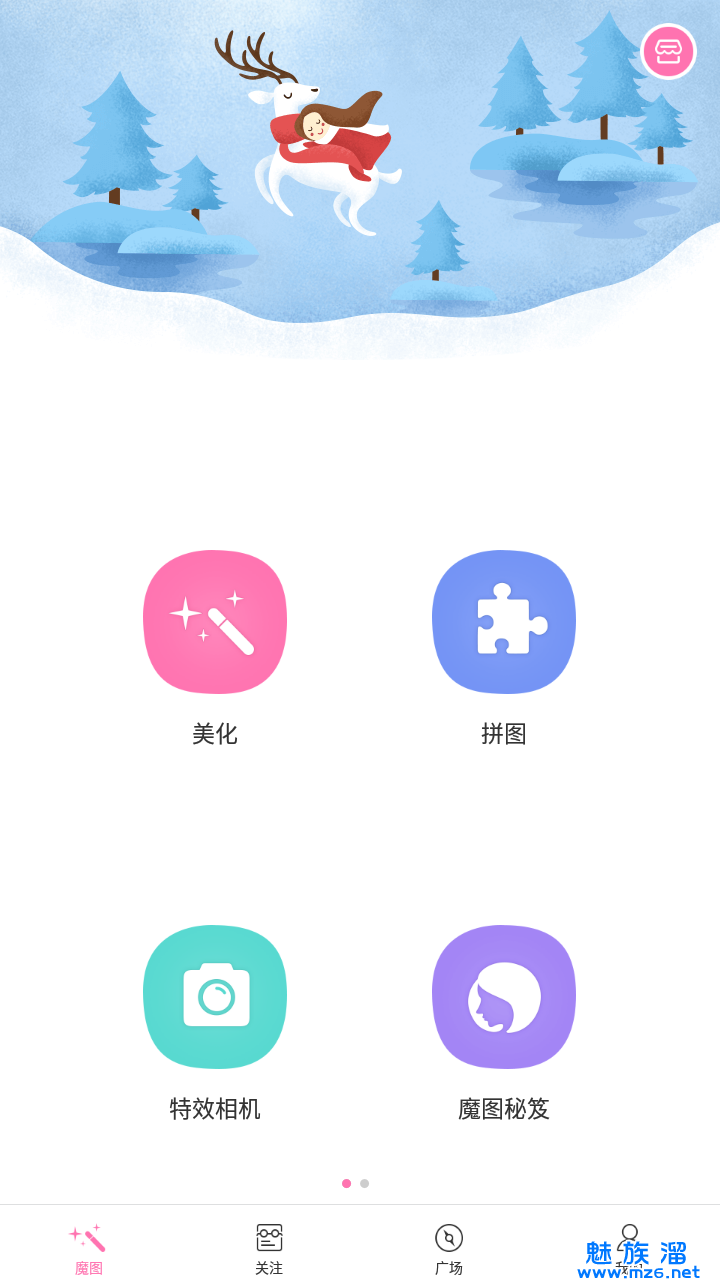Open 魔图秘笈 tips section
The width and height of the screenshot is (720, 1280).
pyautogui.click(x=504, y=997)
